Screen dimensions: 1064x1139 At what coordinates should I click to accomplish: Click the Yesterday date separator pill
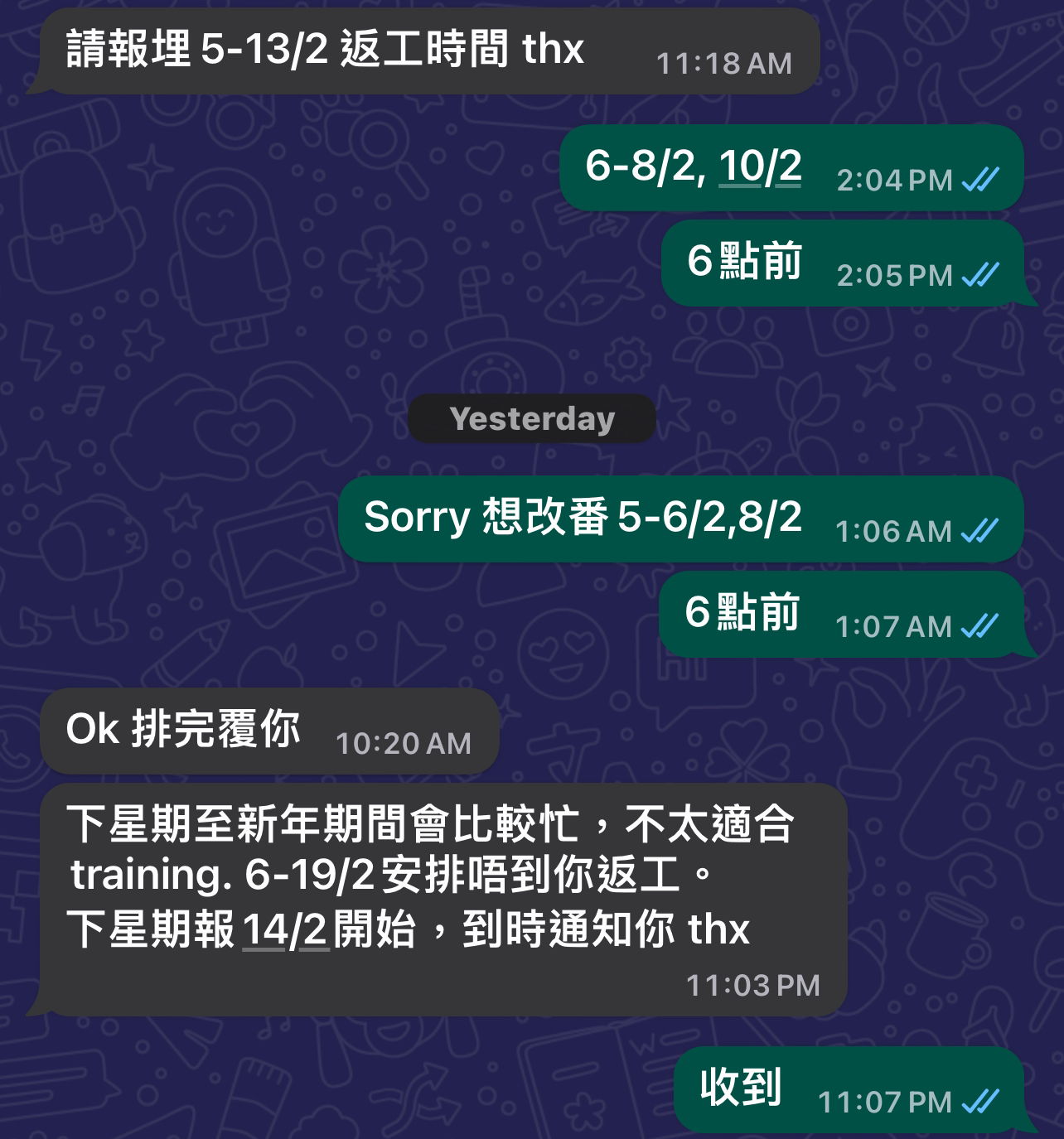(x=532, y=418)
